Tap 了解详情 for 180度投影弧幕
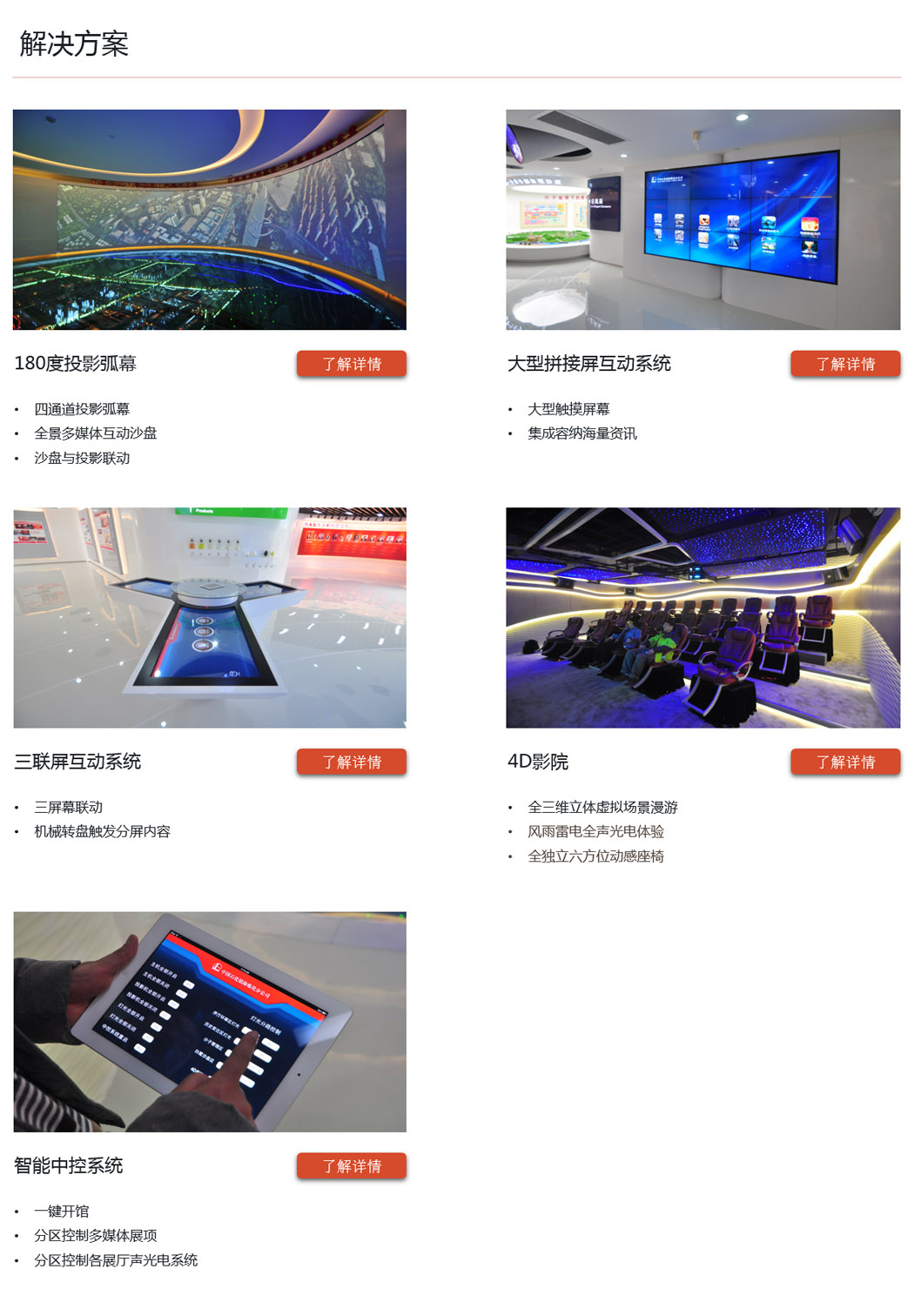914x1316 pixels. [x=351, y=364]
